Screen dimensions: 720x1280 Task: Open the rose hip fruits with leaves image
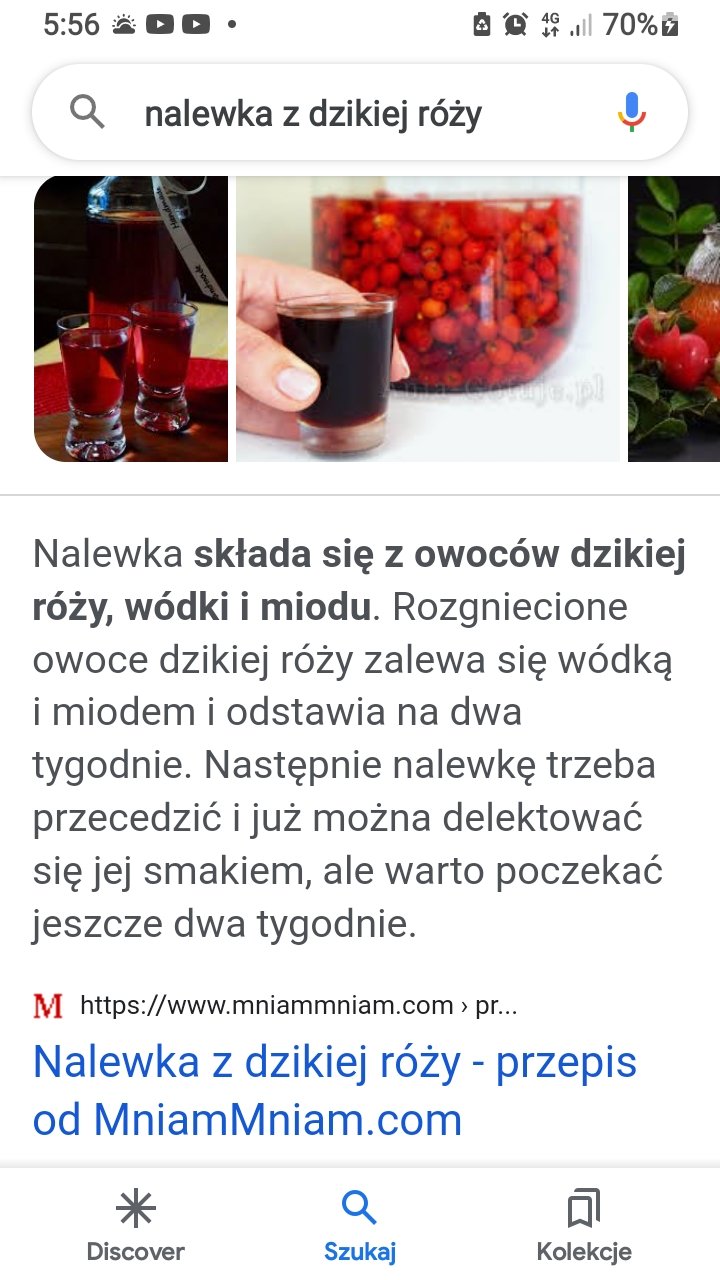tap(674, 318)
